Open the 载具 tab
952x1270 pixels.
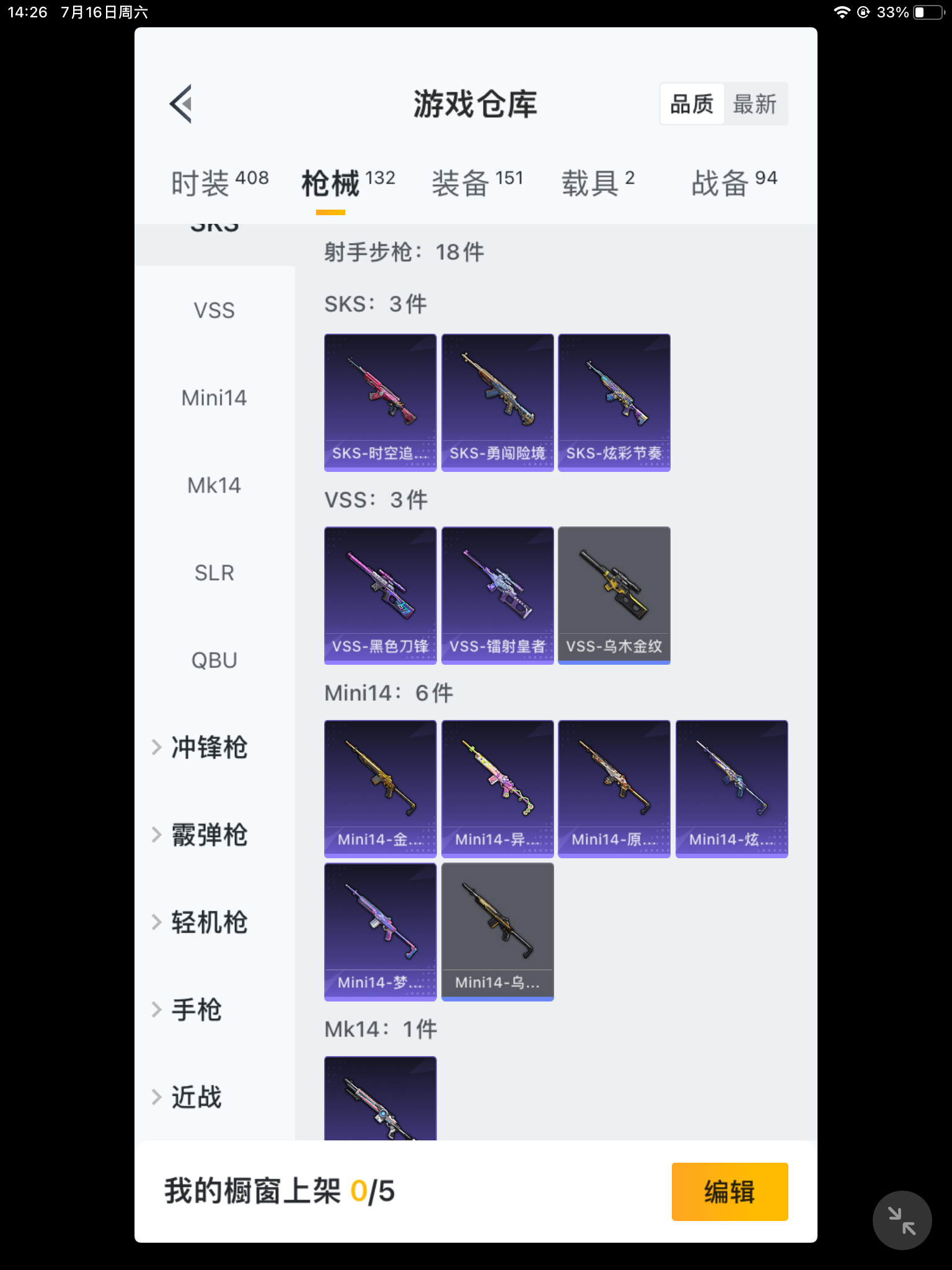tap(597, 183)
